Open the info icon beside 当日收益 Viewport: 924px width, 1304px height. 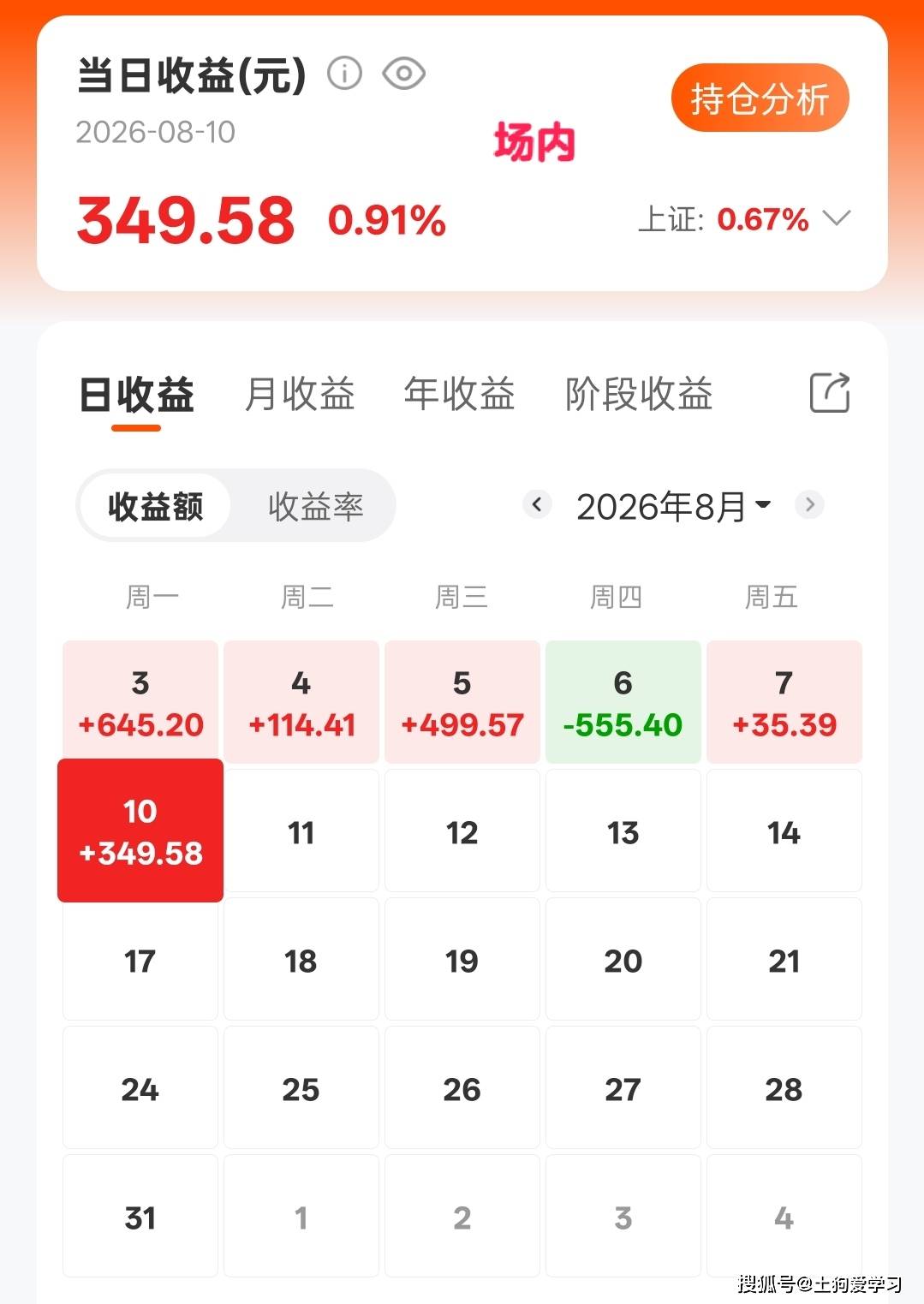pyautogui.click(x=345, y=74)
